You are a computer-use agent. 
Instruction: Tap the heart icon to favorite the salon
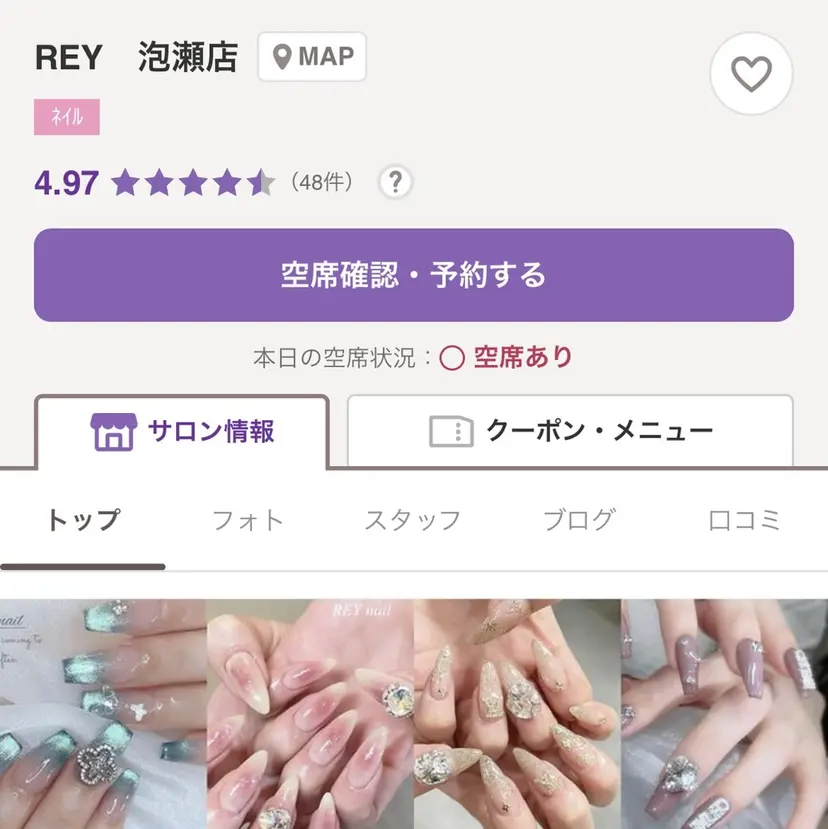(751, 72)
